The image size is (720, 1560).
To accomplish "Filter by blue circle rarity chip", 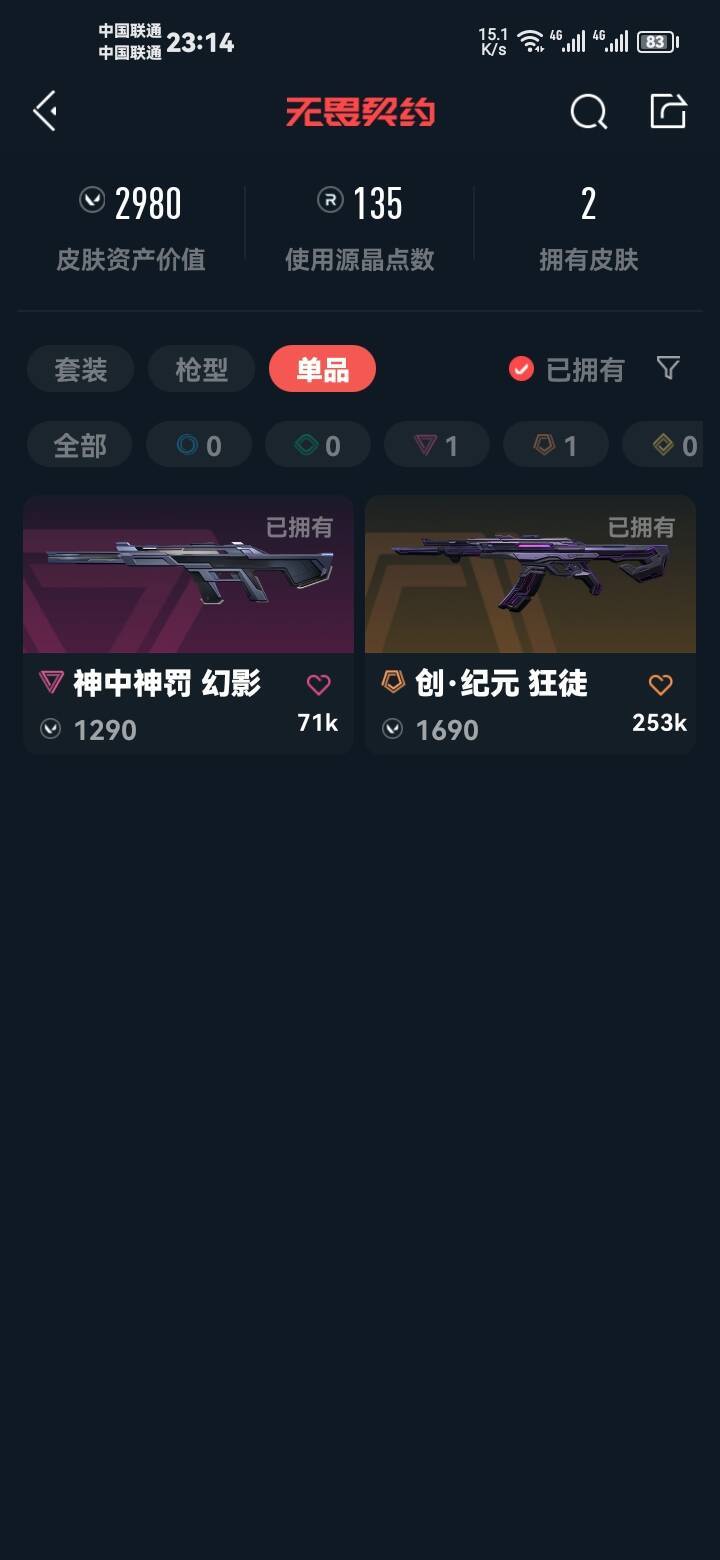I will click(199, 444).
